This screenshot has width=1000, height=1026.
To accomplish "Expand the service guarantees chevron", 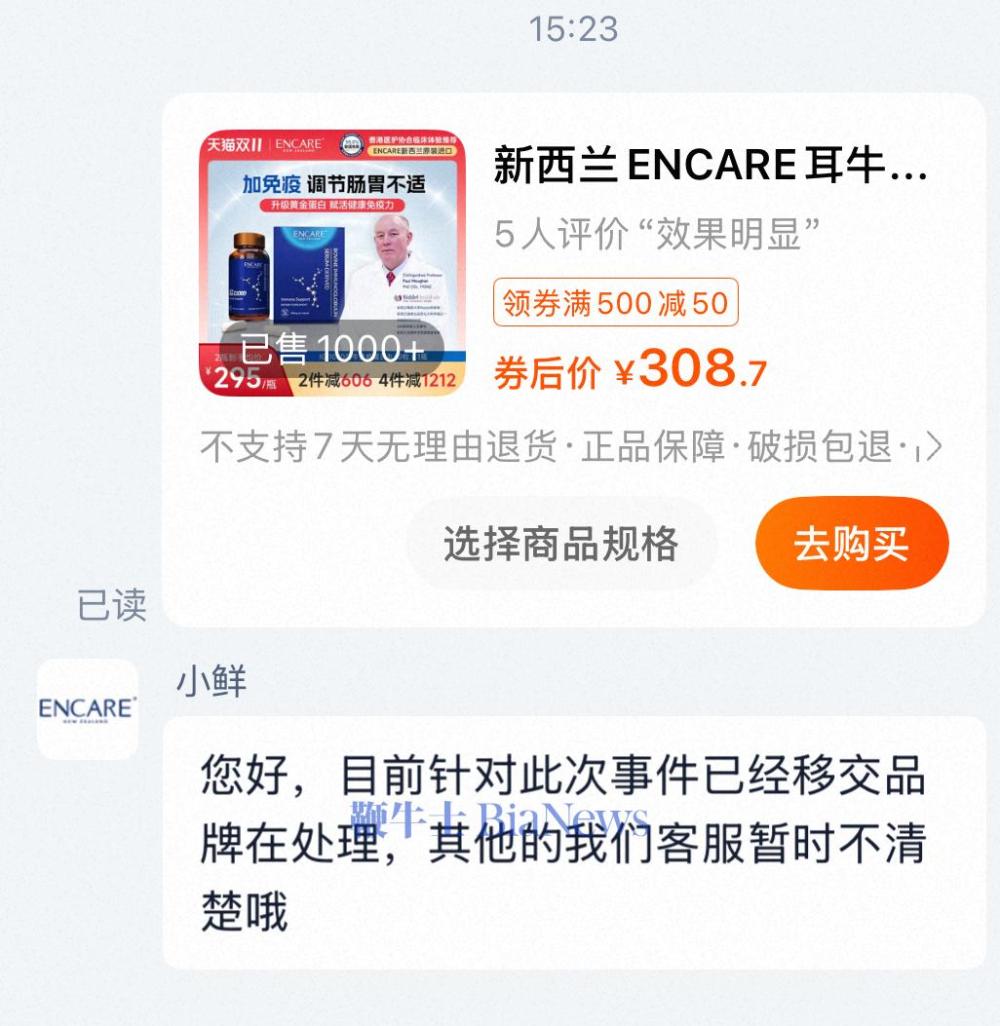I will click(x=932, y=448).
